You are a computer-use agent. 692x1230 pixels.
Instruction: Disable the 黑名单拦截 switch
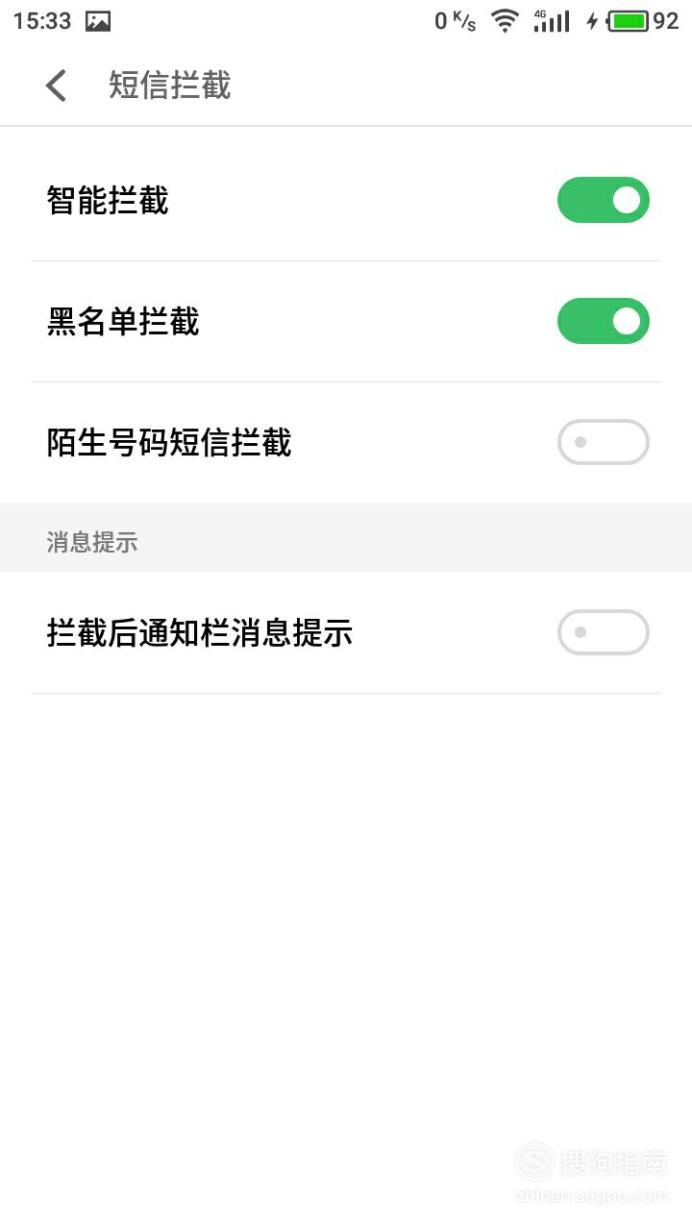point(603,321)
